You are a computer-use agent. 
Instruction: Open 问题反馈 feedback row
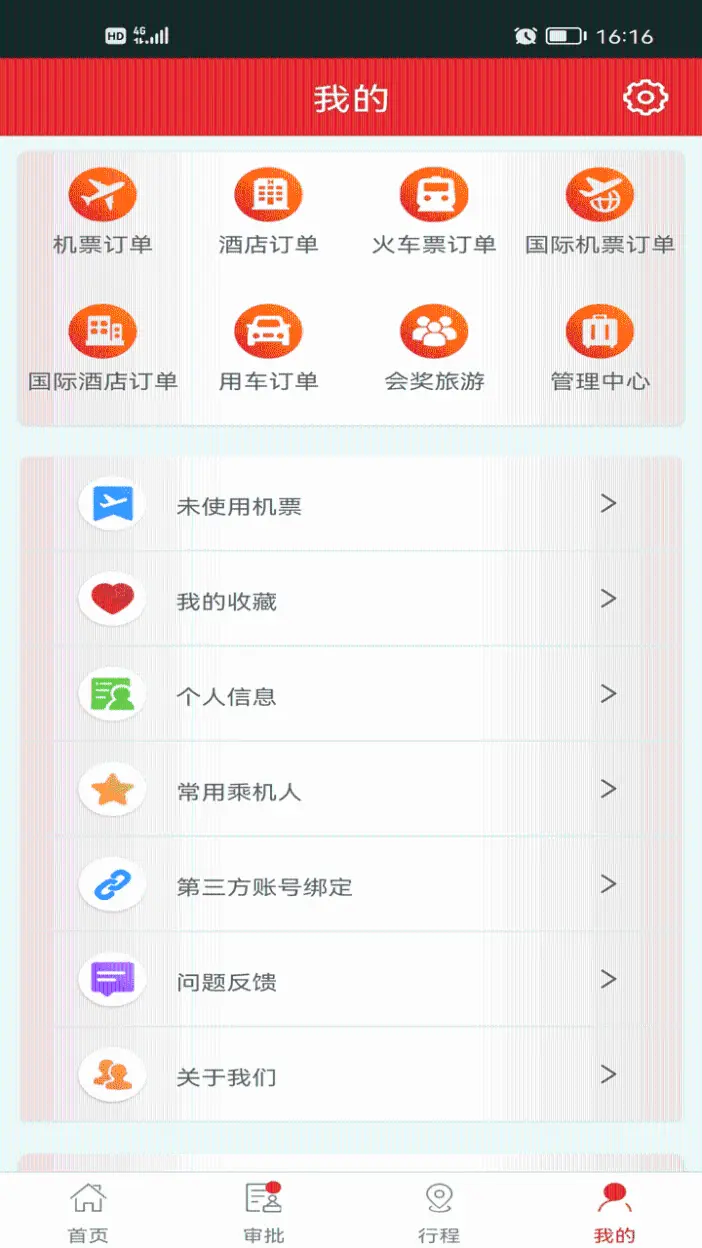pyautogui.click(x=350, y=981)
